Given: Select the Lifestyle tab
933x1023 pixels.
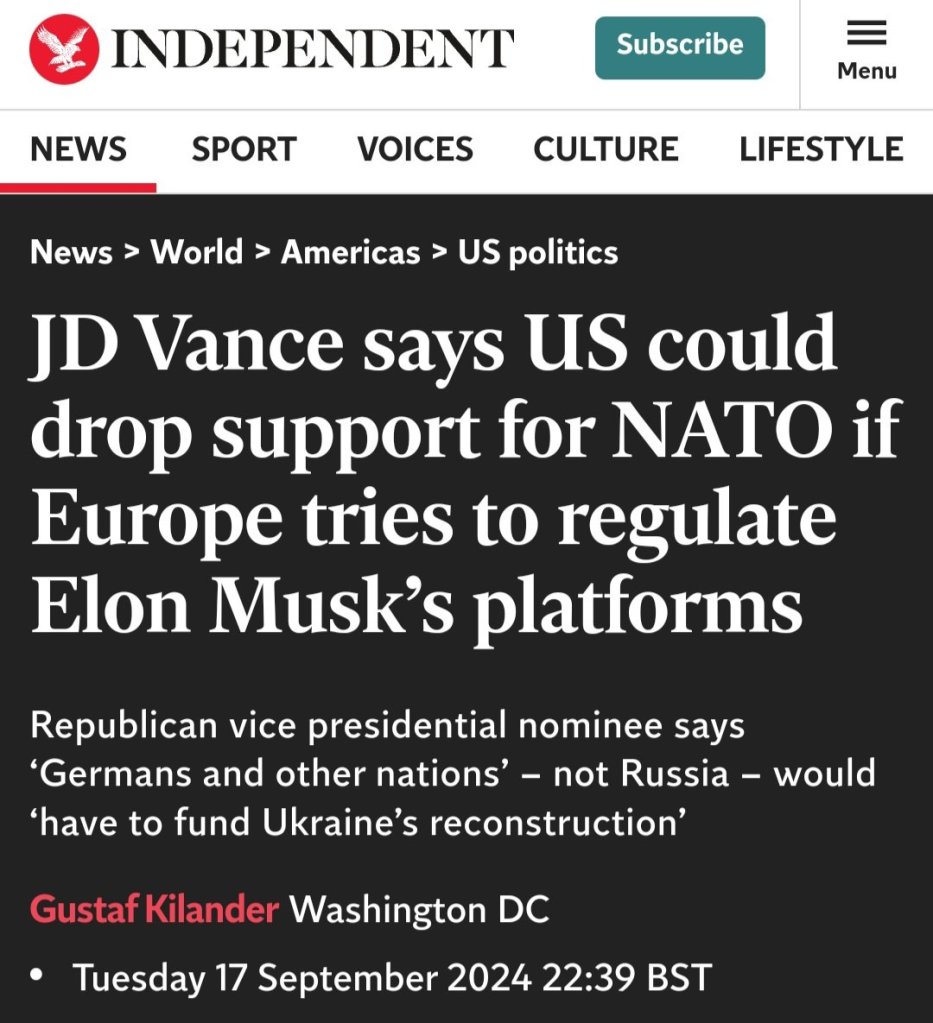Looking at the screenshot, I should click(821, 150).
